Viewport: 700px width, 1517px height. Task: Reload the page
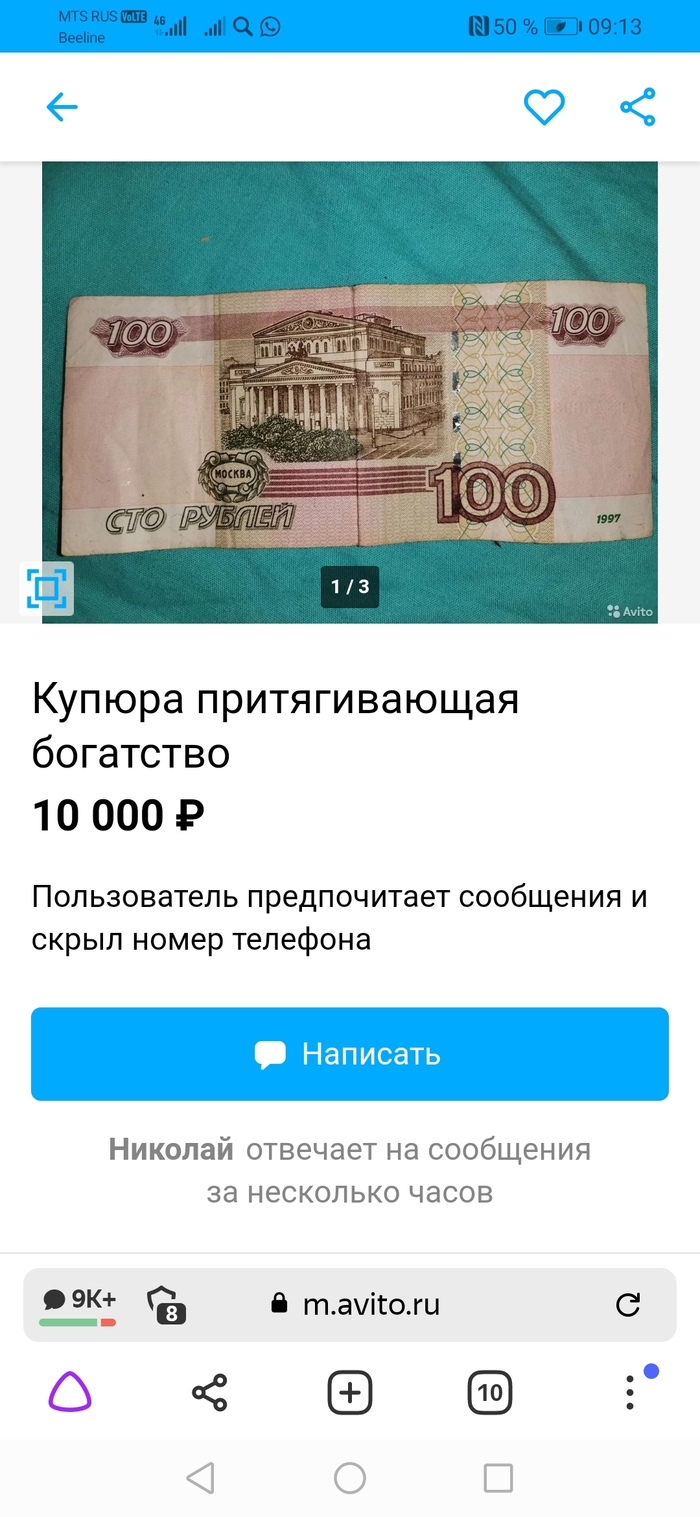(628, 1304)
